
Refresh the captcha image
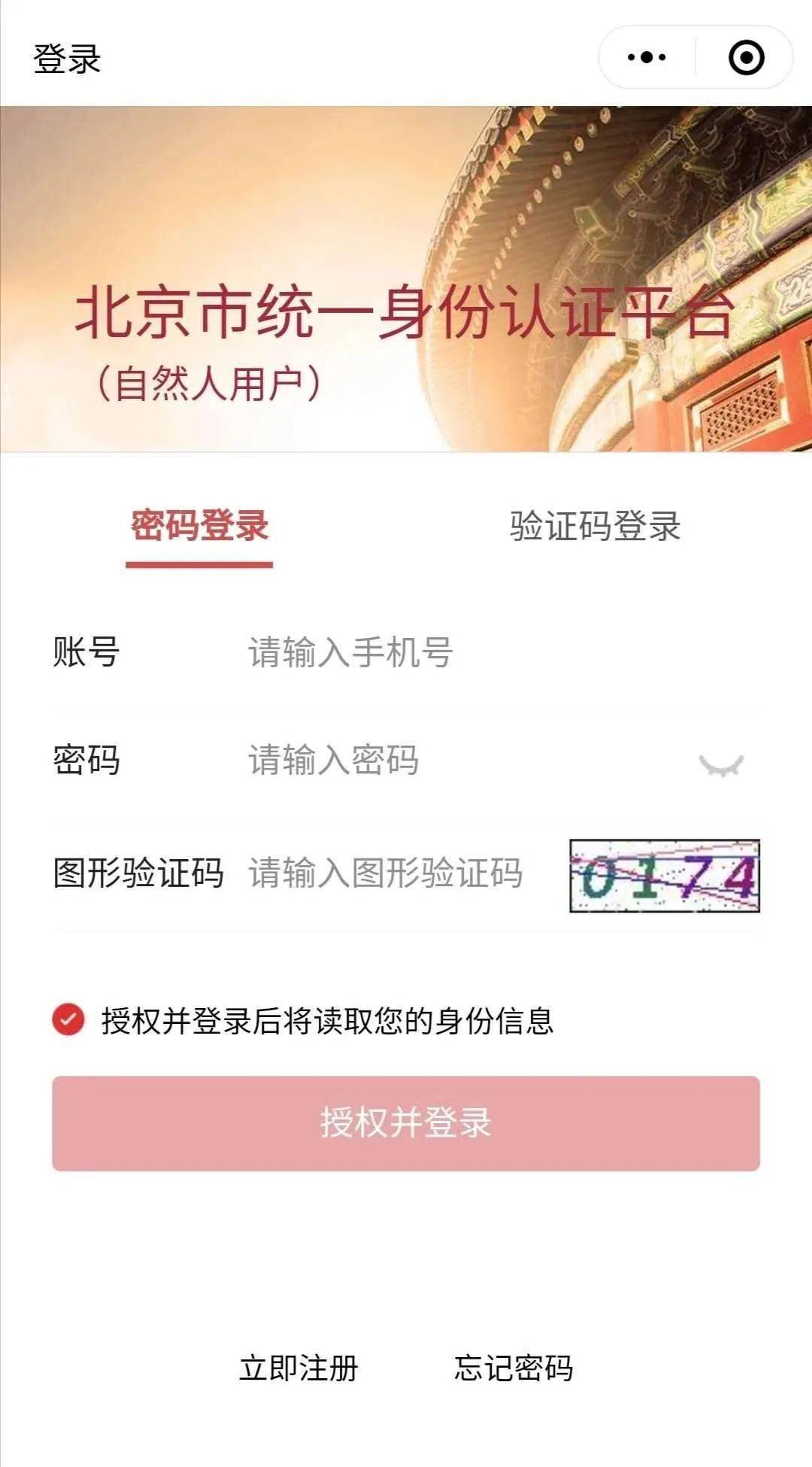coord(665,876)
